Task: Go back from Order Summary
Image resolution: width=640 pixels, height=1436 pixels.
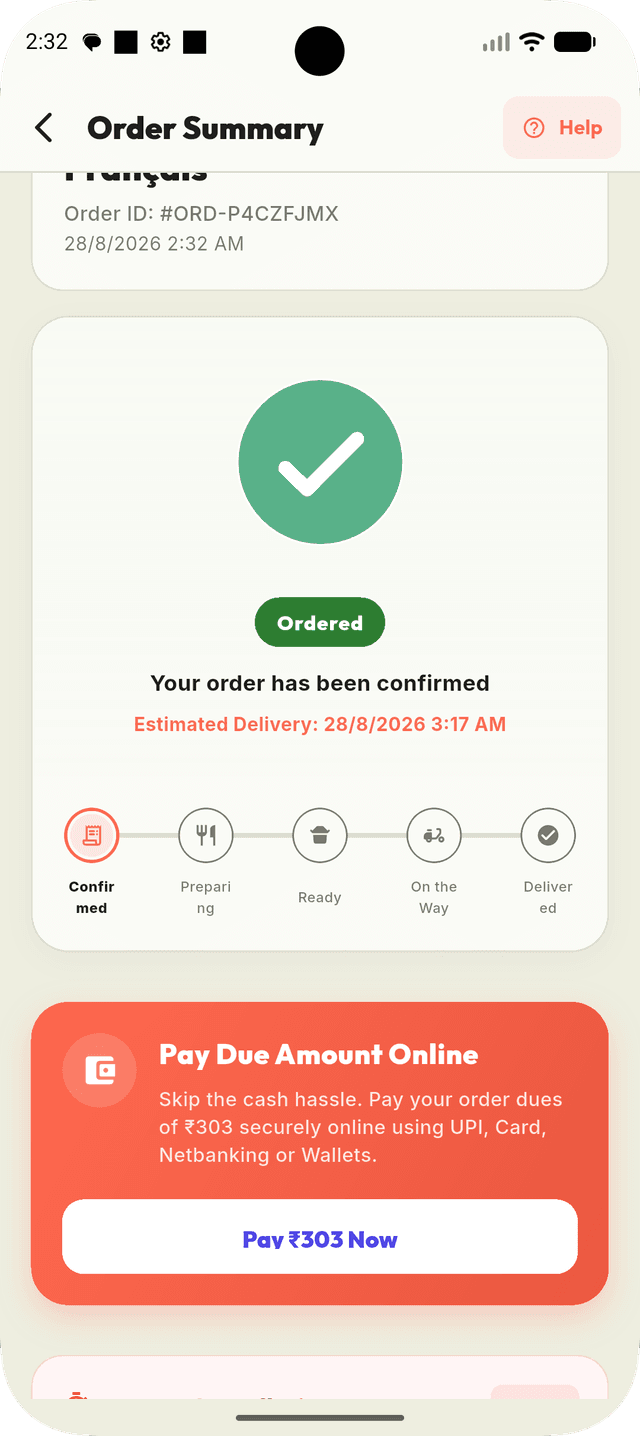Action: (x=43, y=128)
